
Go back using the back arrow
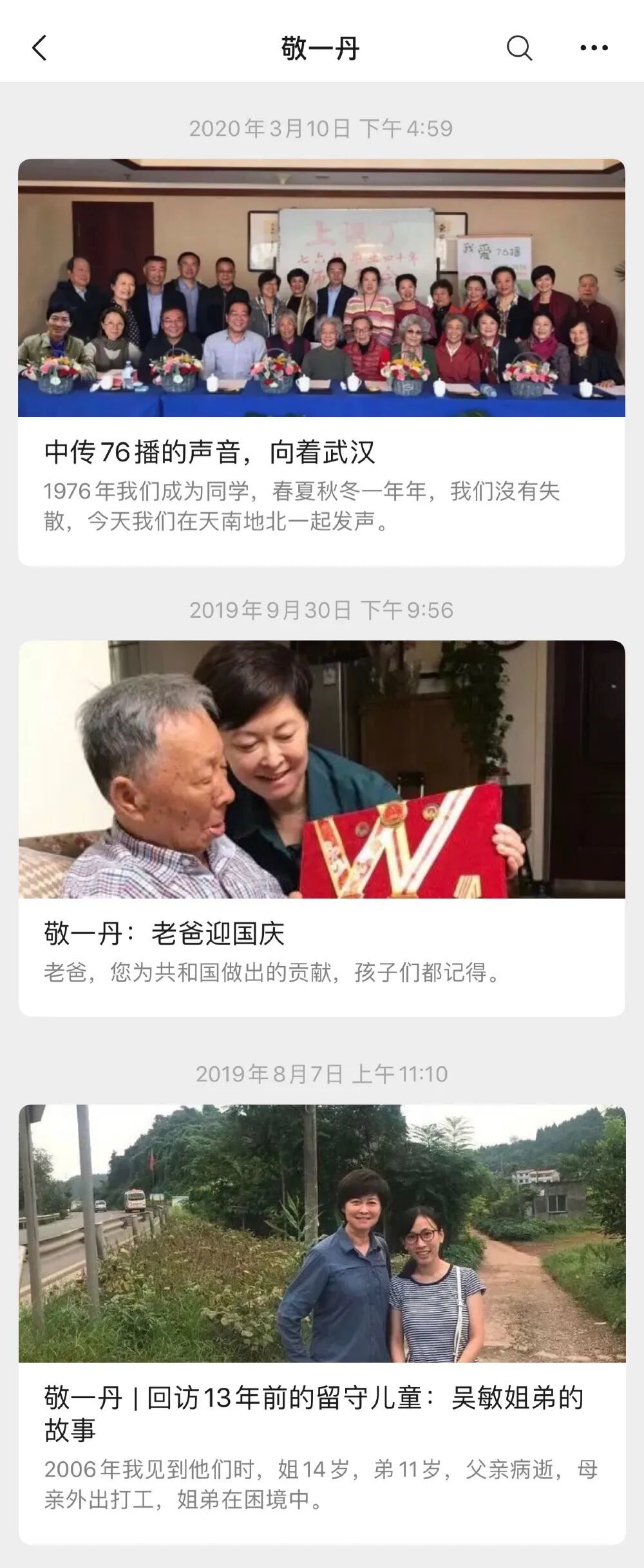39,48
